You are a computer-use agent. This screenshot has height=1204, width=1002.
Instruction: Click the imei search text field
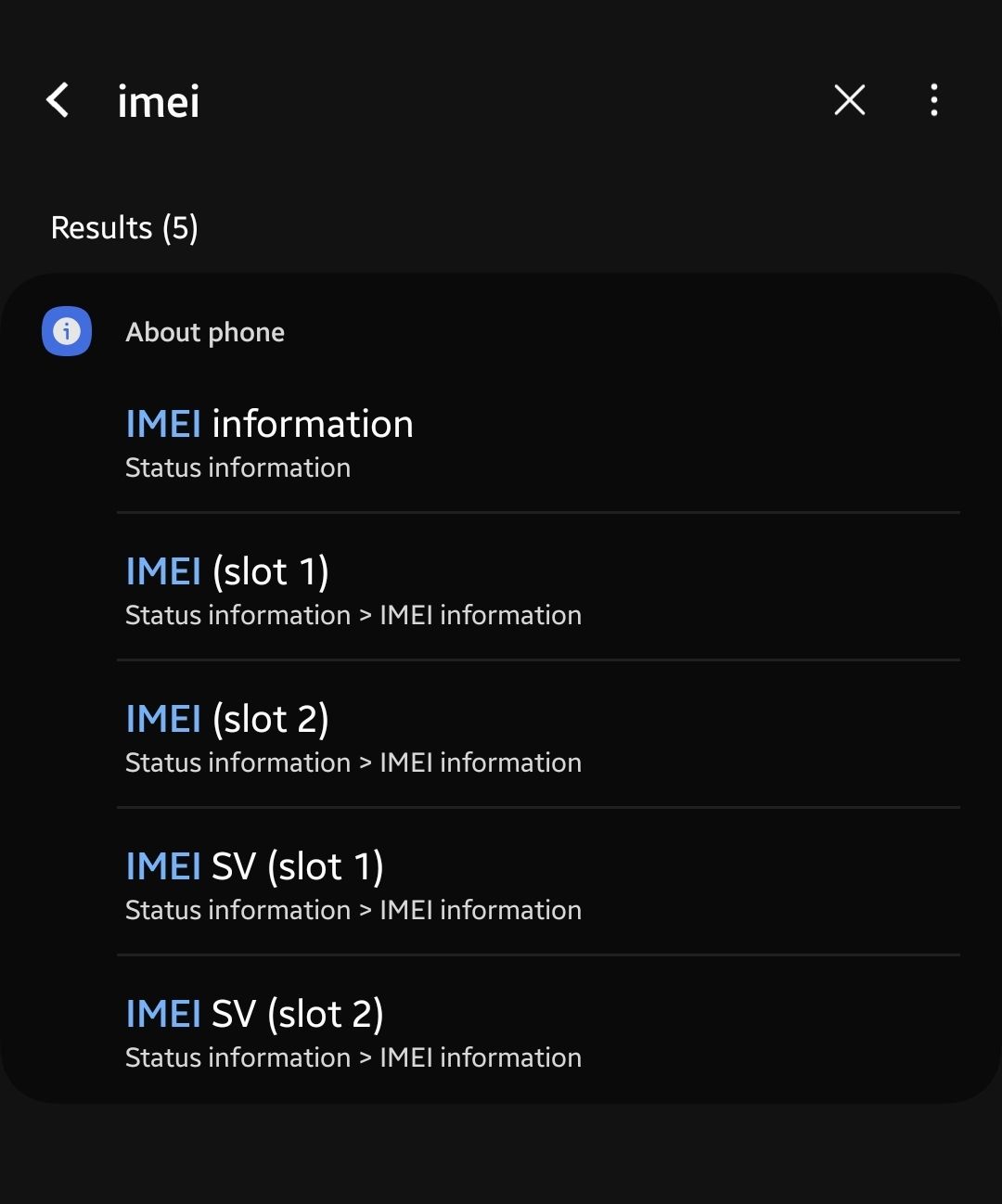point(159,101)
